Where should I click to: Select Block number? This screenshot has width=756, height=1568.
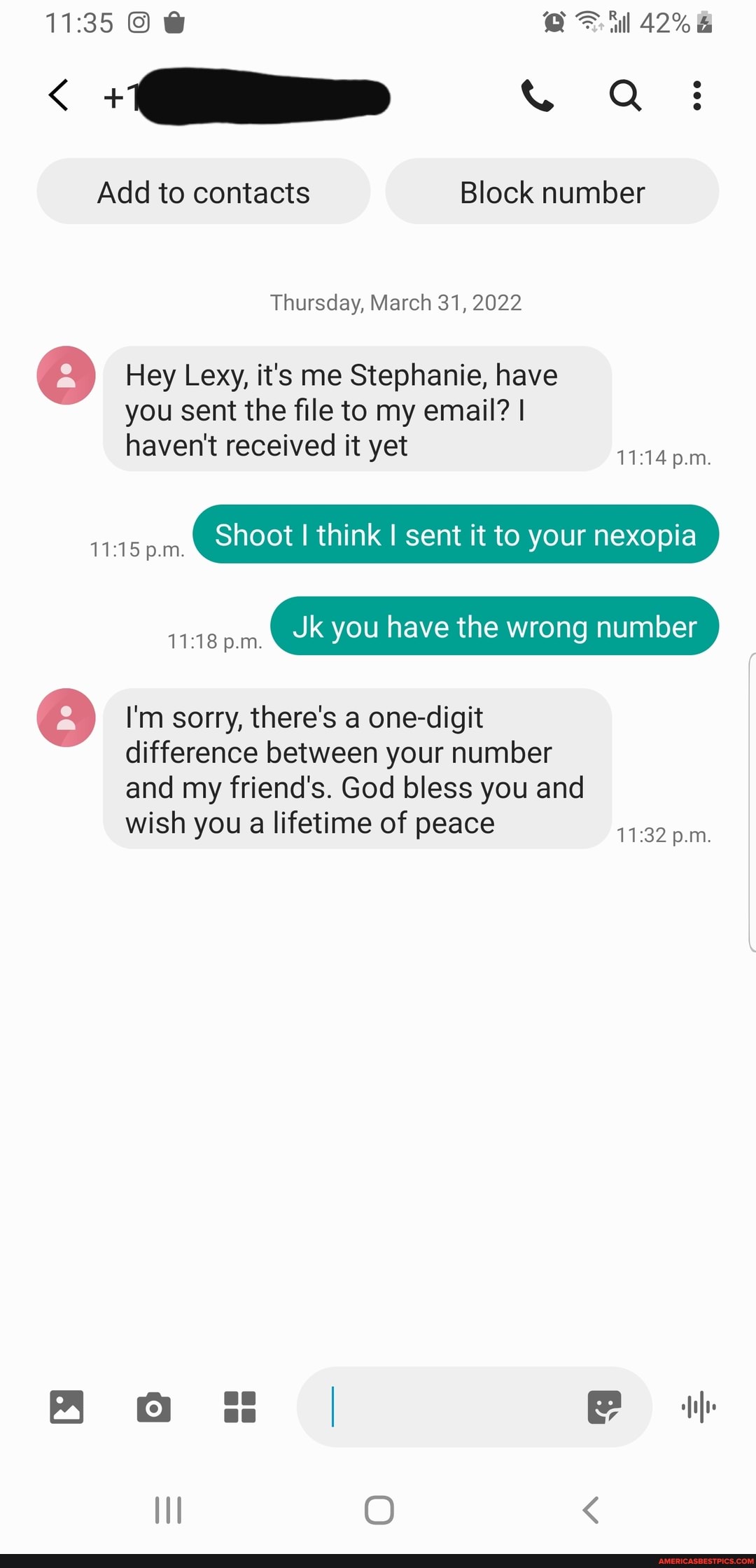(552, 192)
